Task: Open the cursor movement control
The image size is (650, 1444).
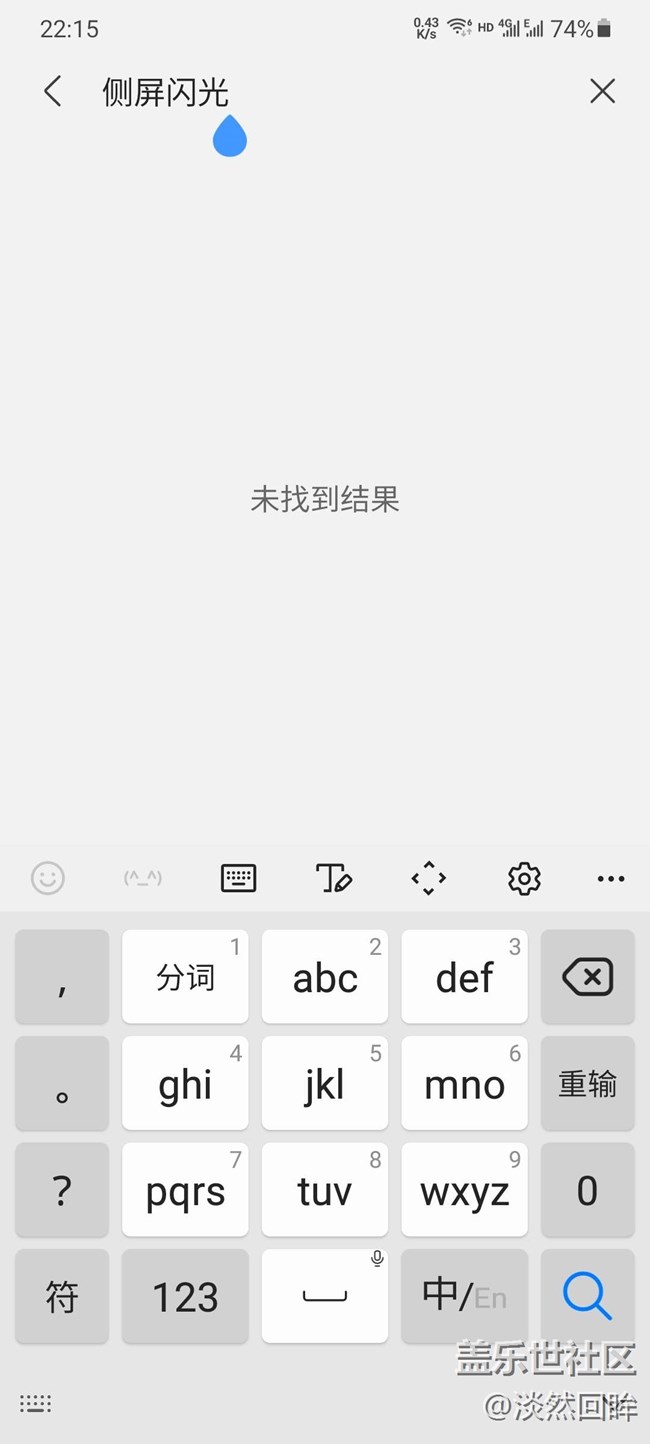Action: [429, 878]
